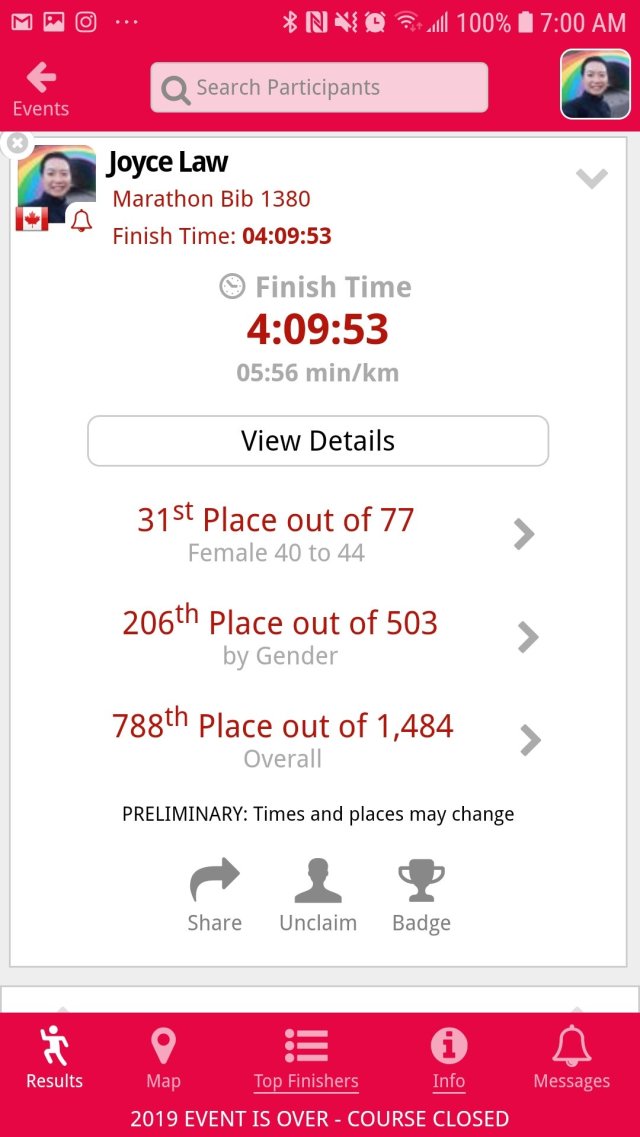Share this race result
The width and height of the screenshot is (640, 1137).
coord(215,895)
